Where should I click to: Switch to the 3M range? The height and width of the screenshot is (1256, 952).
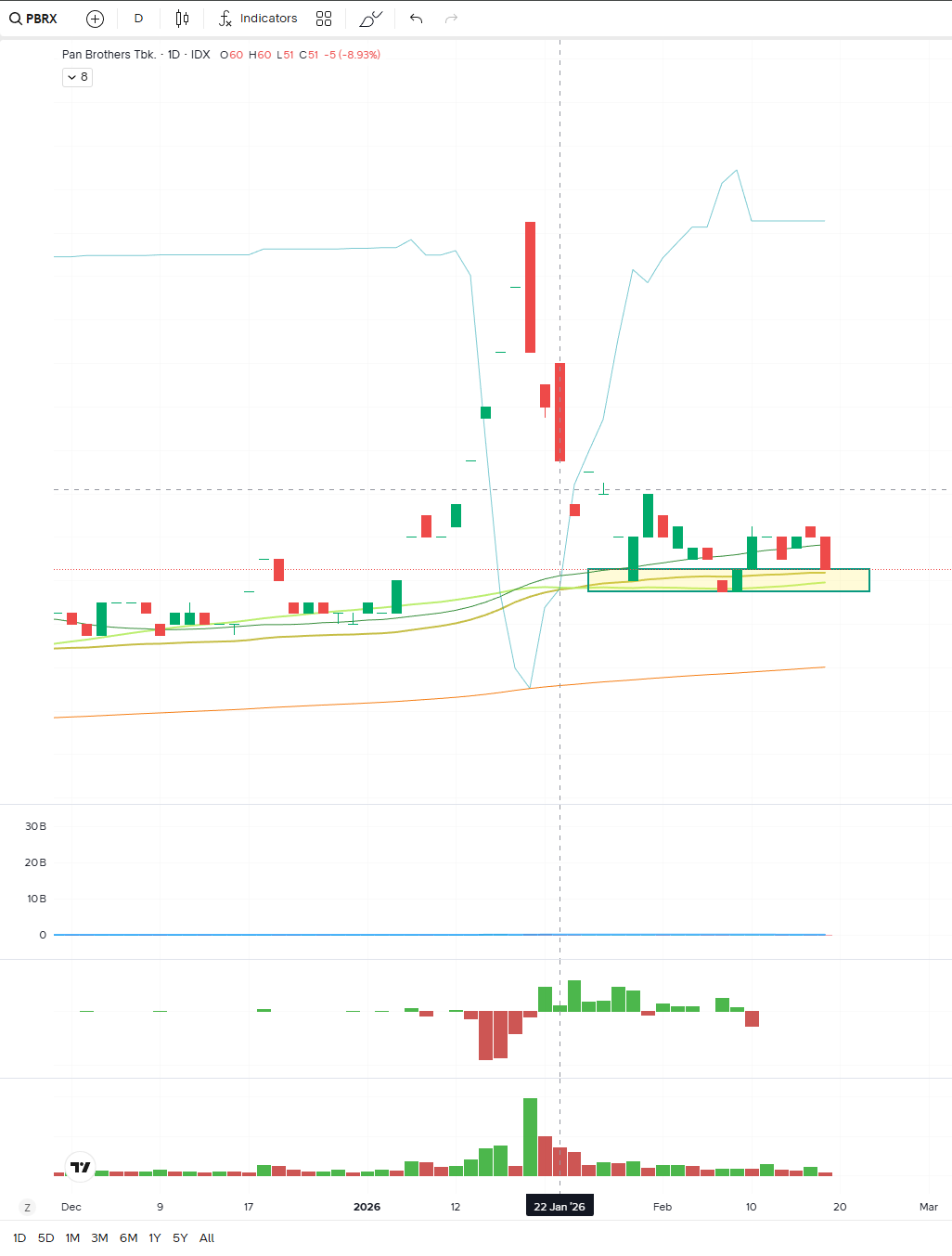click(x=99, y=1237)
